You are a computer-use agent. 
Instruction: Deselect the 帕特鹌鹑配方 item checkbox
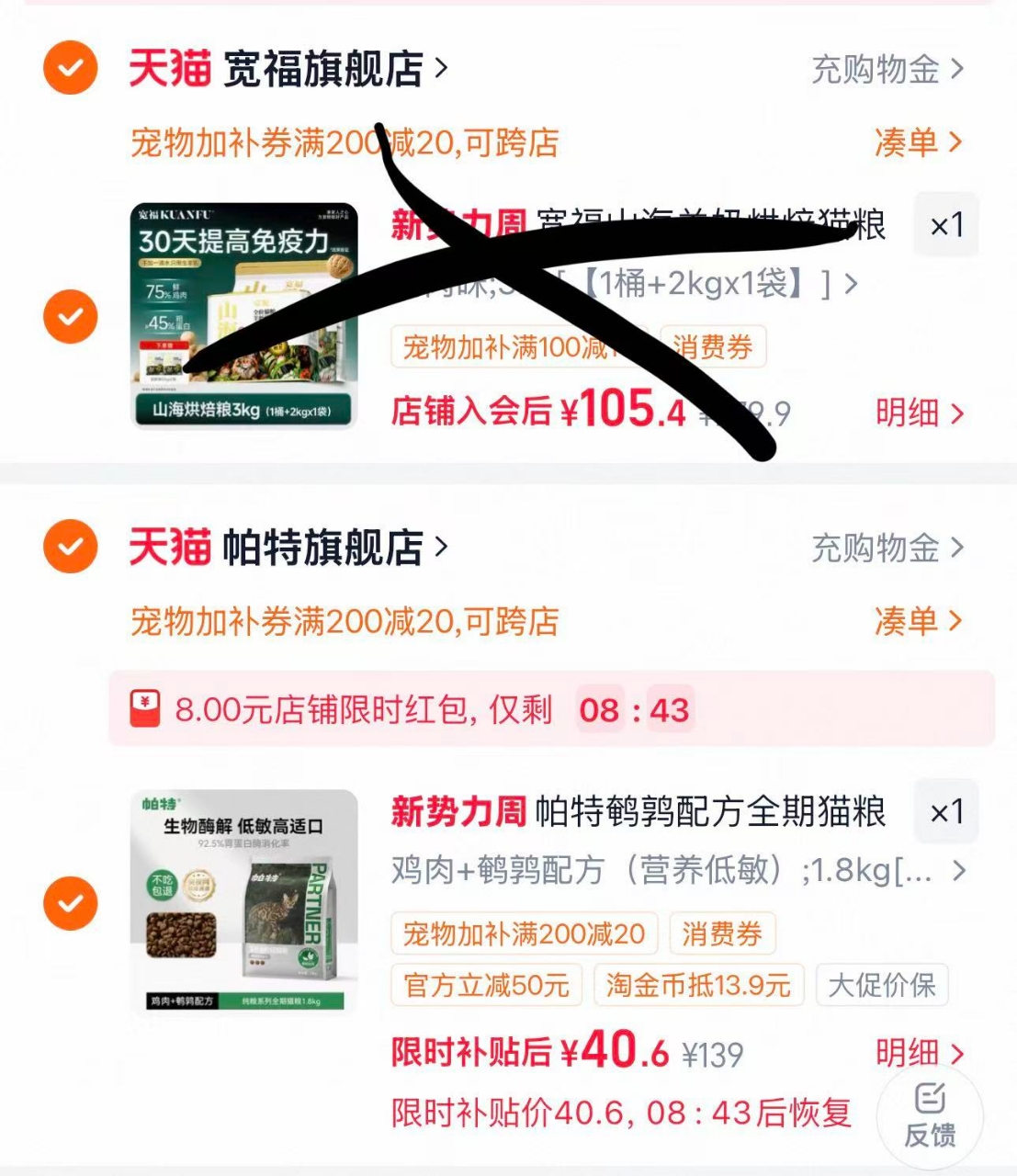point(71,903)
